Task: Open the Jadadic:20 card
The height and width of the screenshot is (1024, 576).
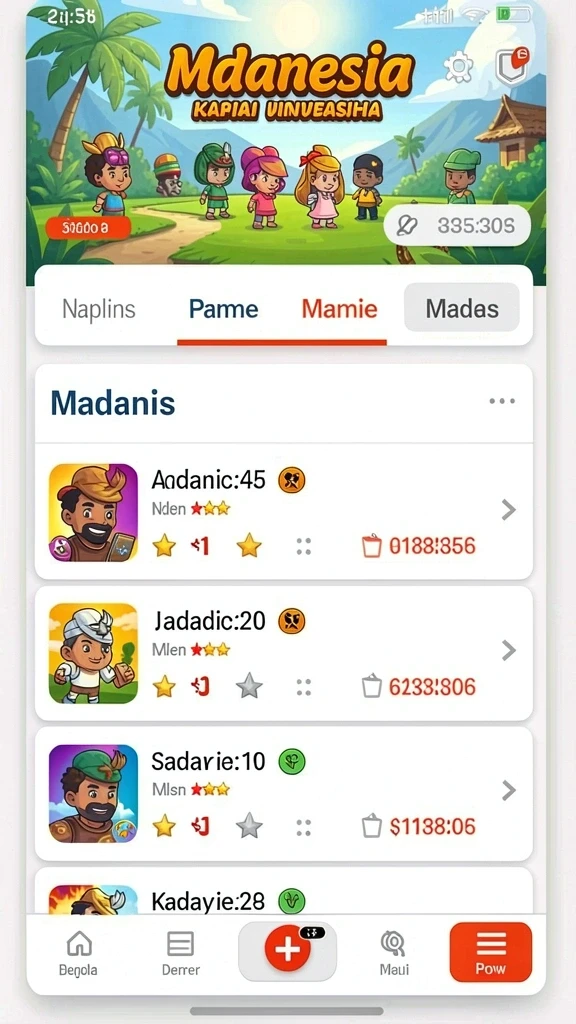Action: click(x=283, y=653)
